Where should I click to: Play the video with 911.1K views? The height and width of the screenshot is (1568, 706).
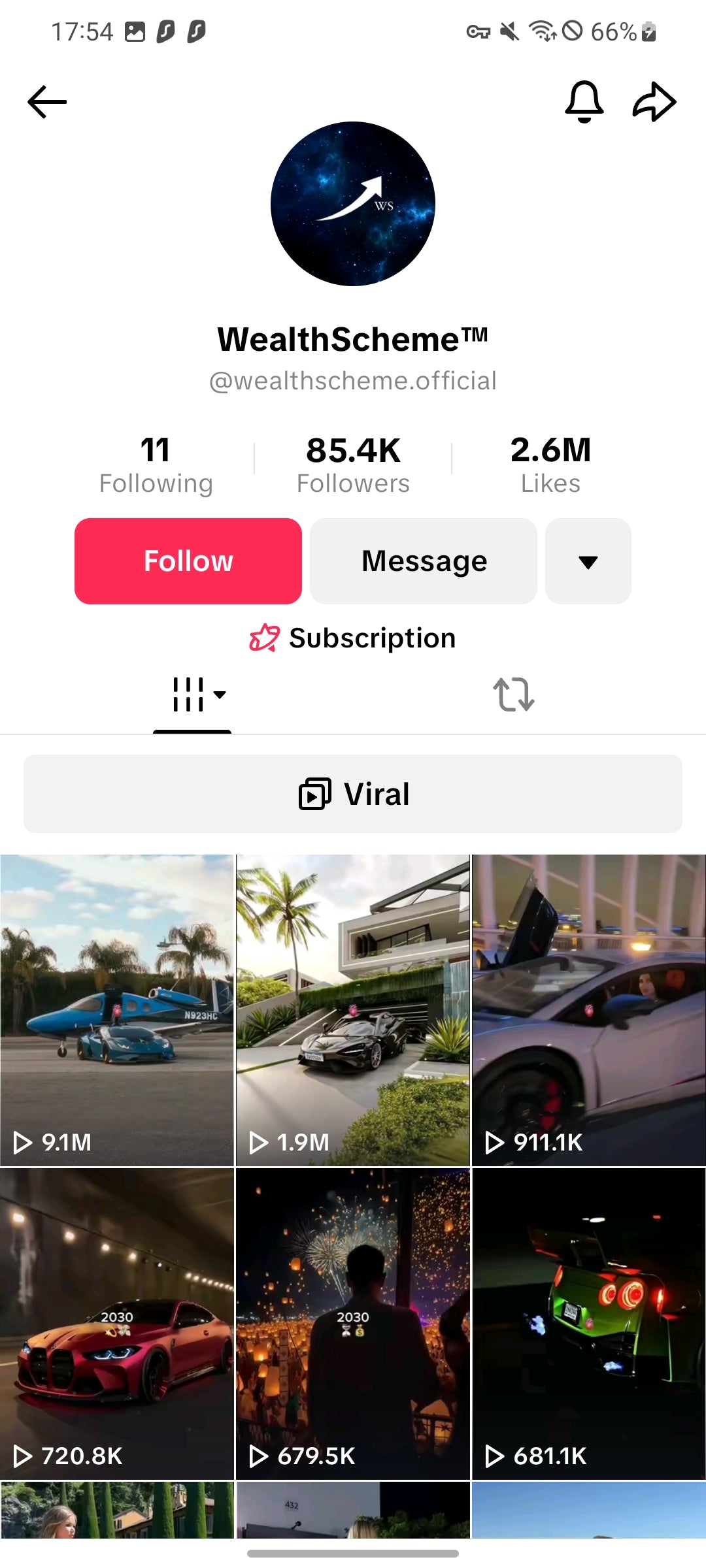[x=588, y=1010]
